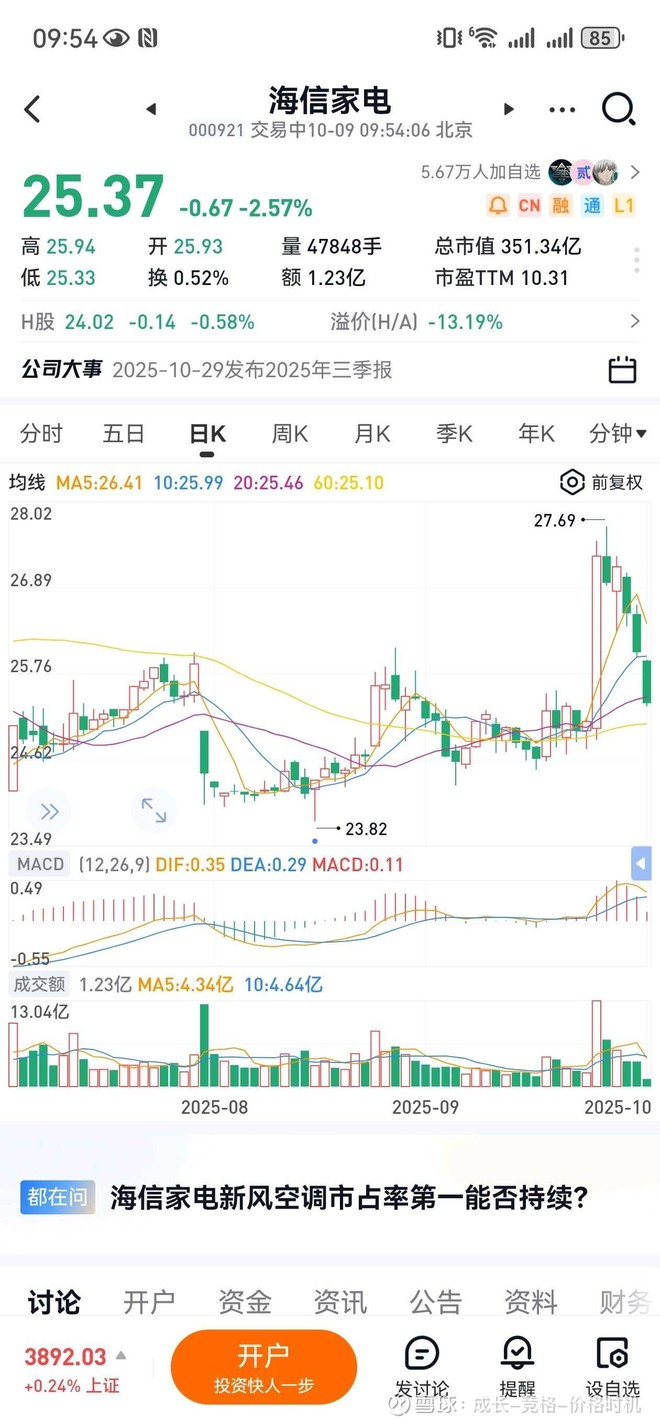Select the 周K chart tab
The image size is (660, 1425).
point(290,433)
